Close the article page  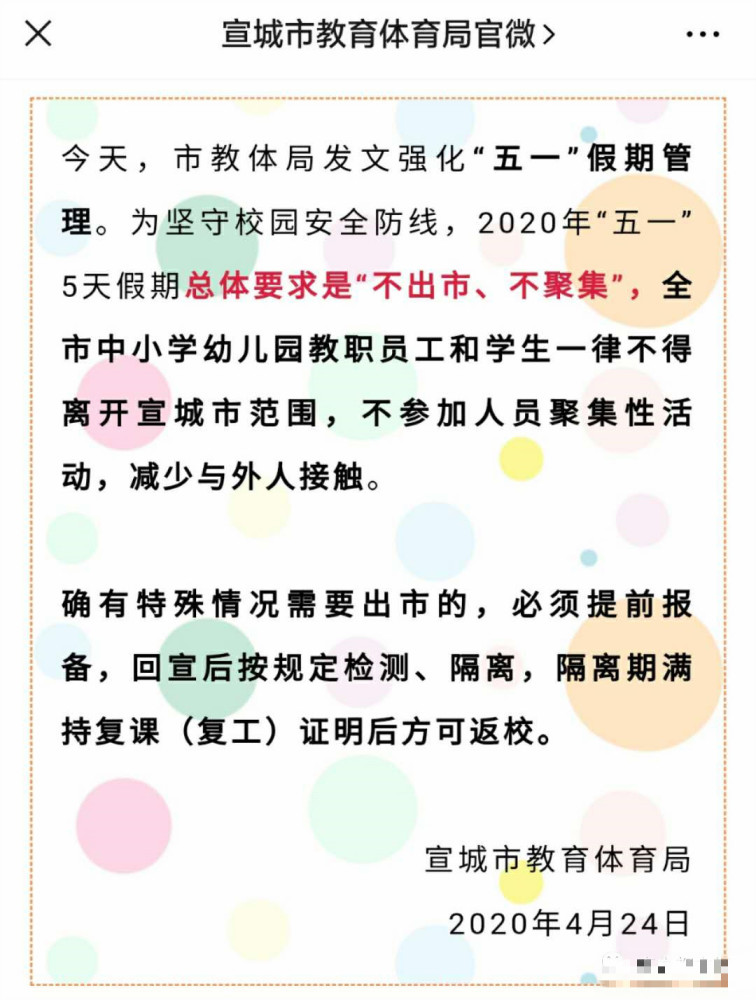coord(38,34)
